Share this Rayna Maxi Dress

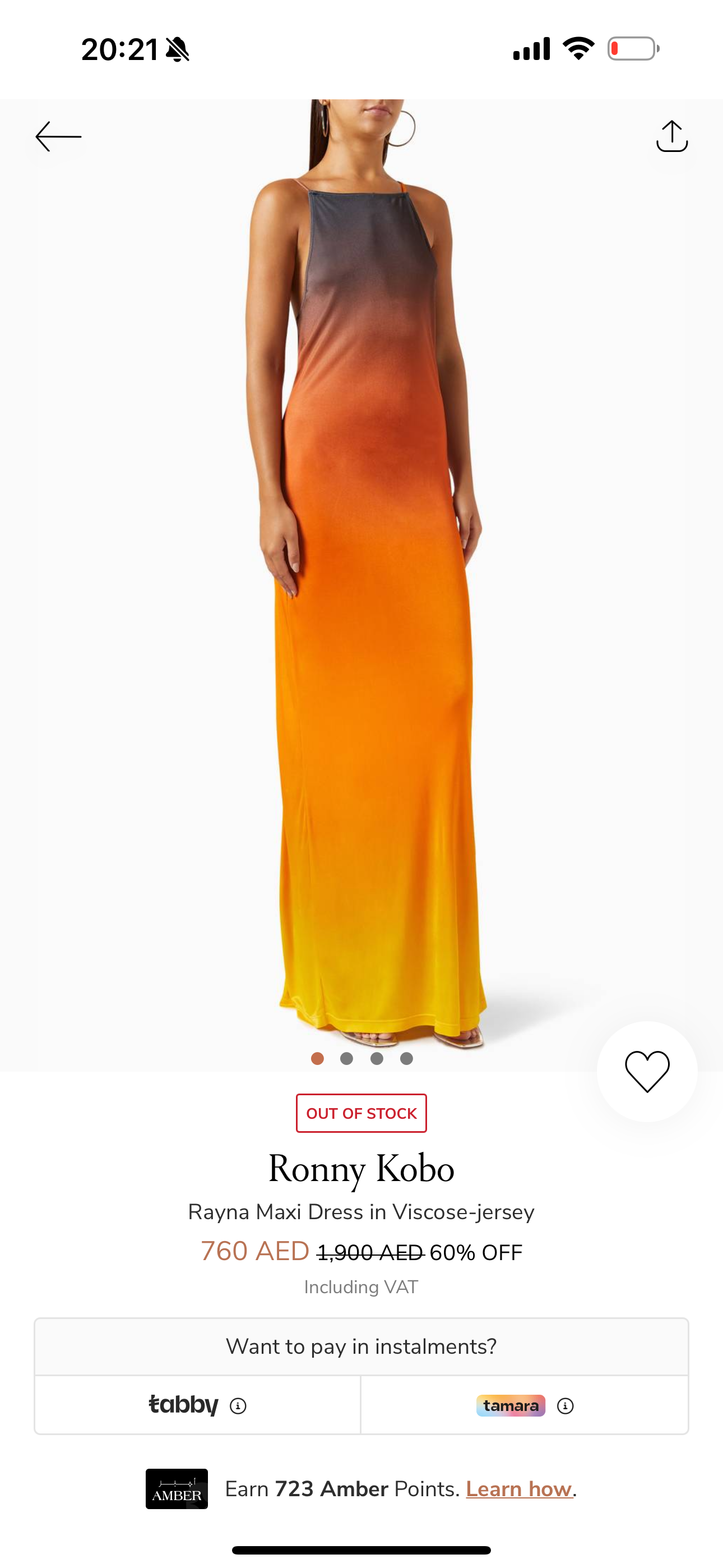(x=672, y=136)
